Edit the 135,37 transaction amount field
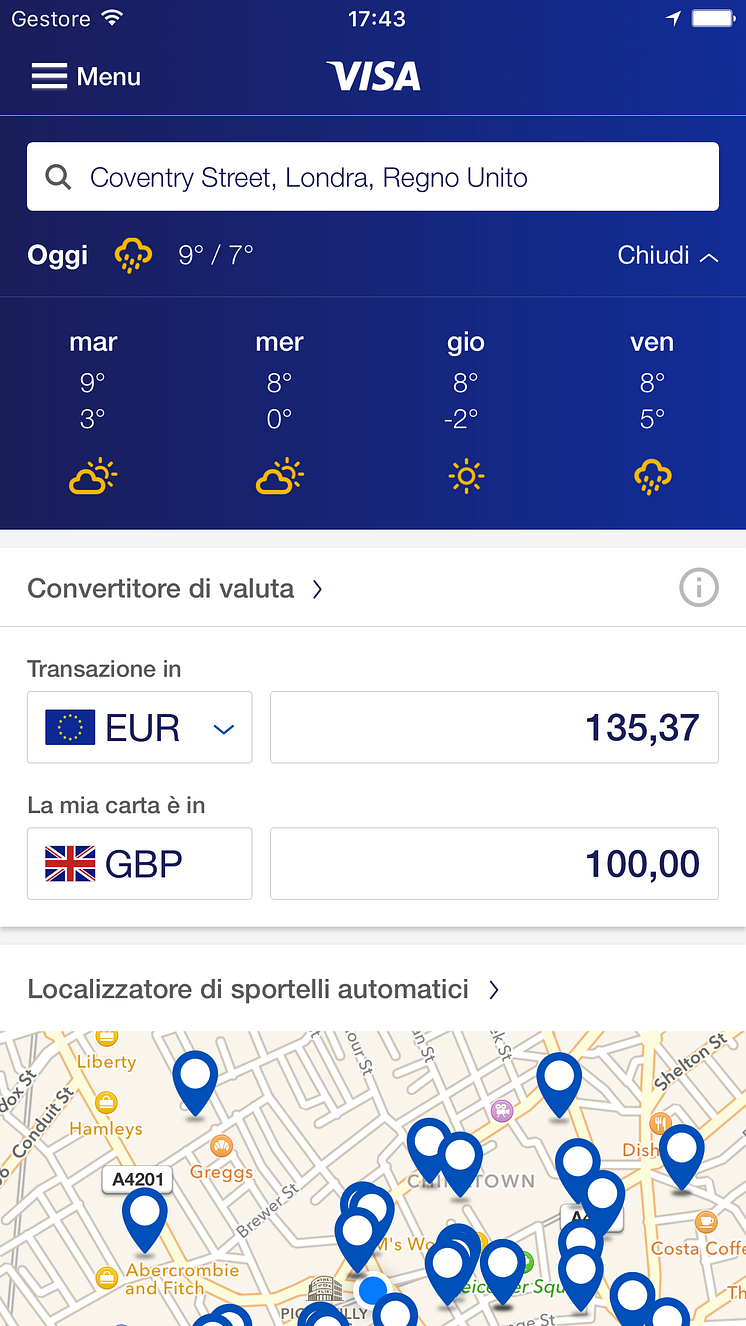Screen dimensions: 746x1326 click(x=494, y=728)
